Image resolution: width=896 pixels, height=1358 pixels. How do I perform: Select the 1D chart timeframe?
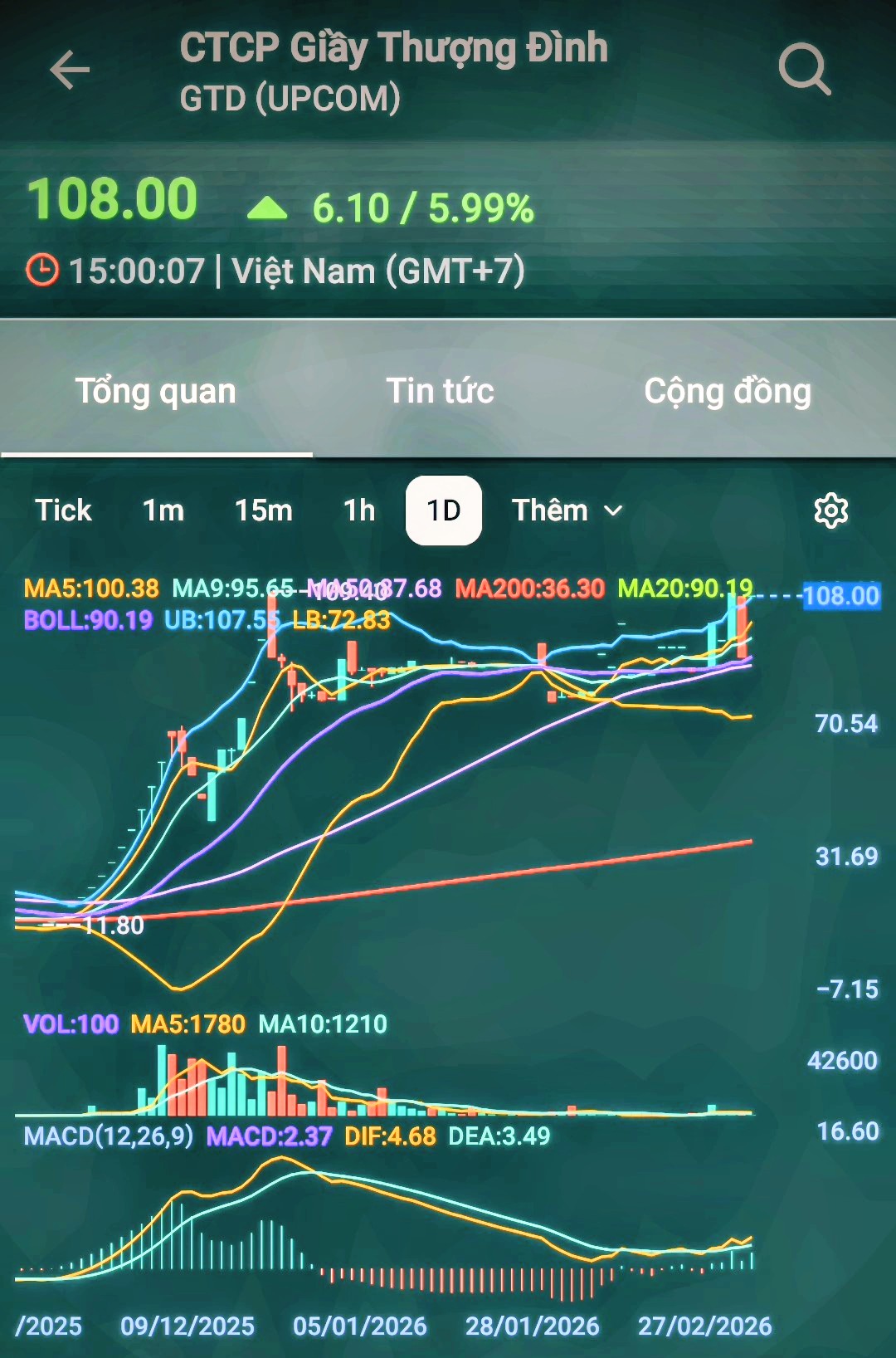(444, 510)
